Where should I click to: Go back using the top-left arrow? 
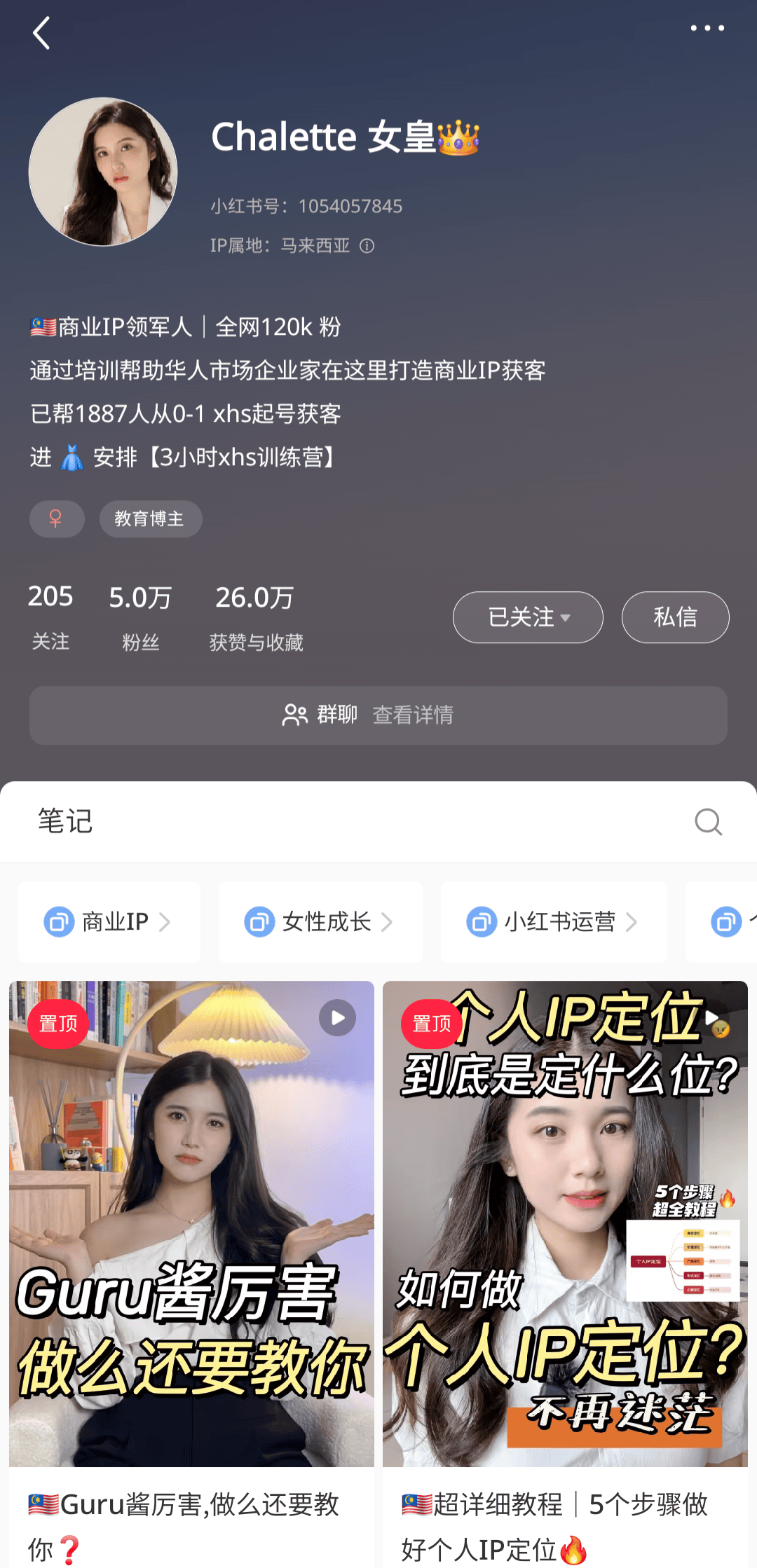point(42,33)
